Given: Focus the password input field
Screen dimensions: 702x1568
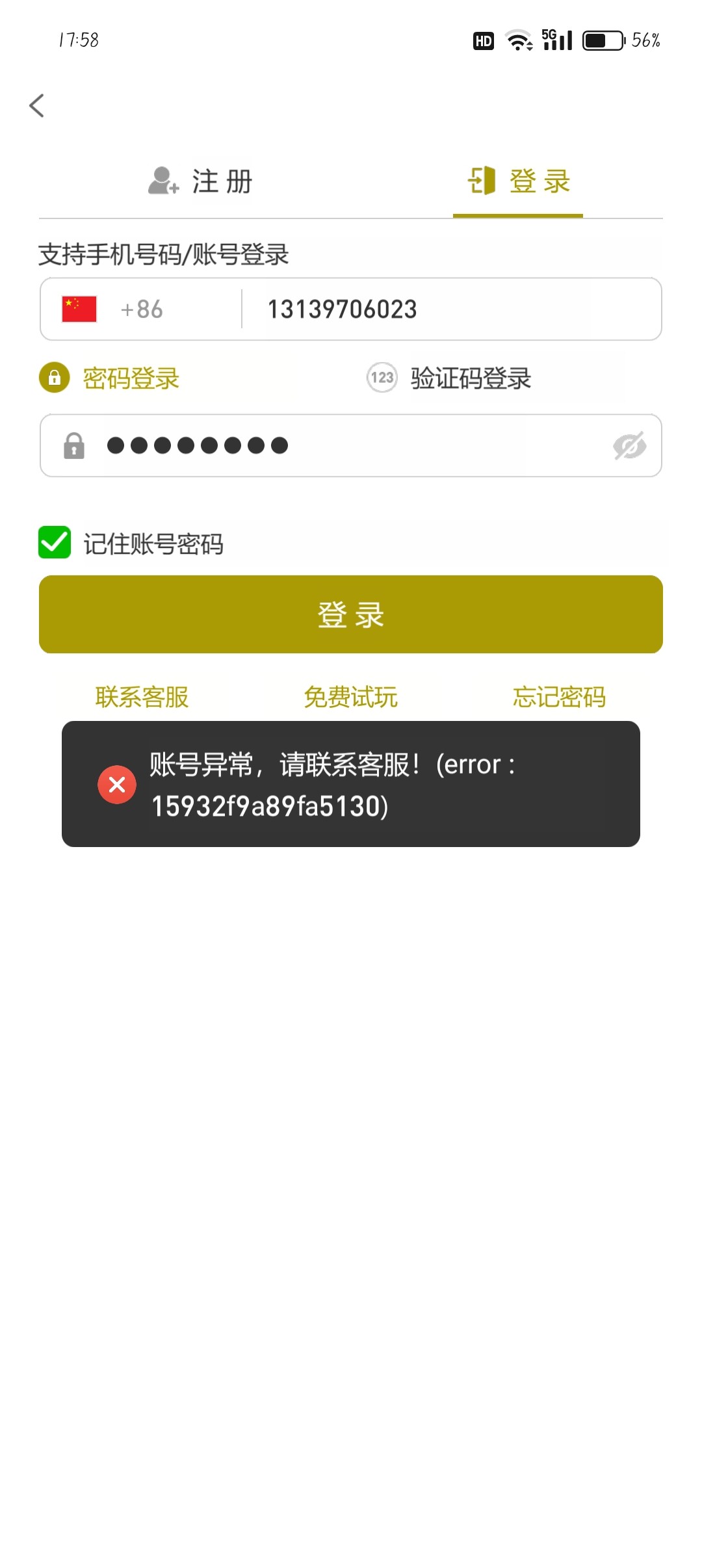Looking at the screenshot, I should pyautogui.click(x=351, y=445).
